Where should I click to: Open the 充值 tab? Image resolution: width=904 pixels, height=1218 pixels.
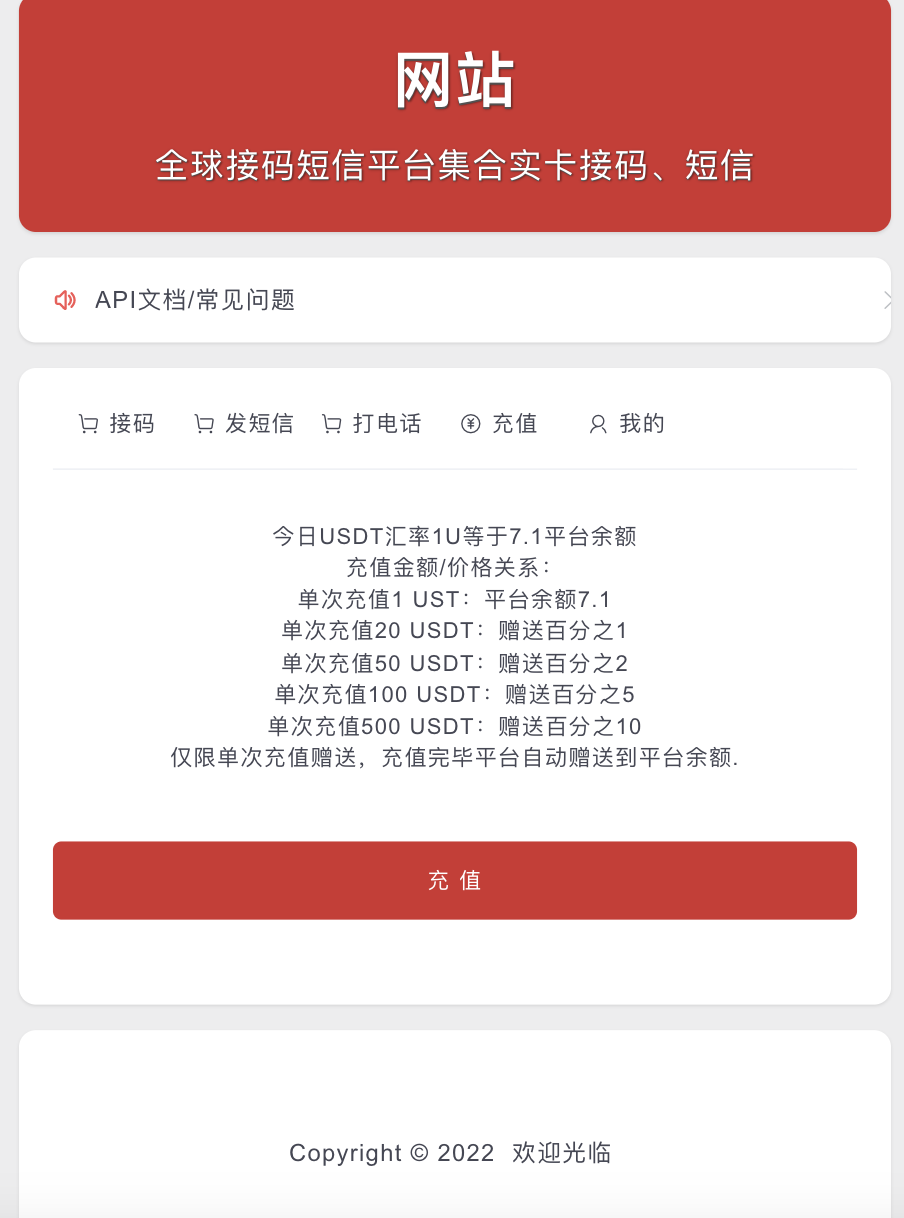coord(500,424)
